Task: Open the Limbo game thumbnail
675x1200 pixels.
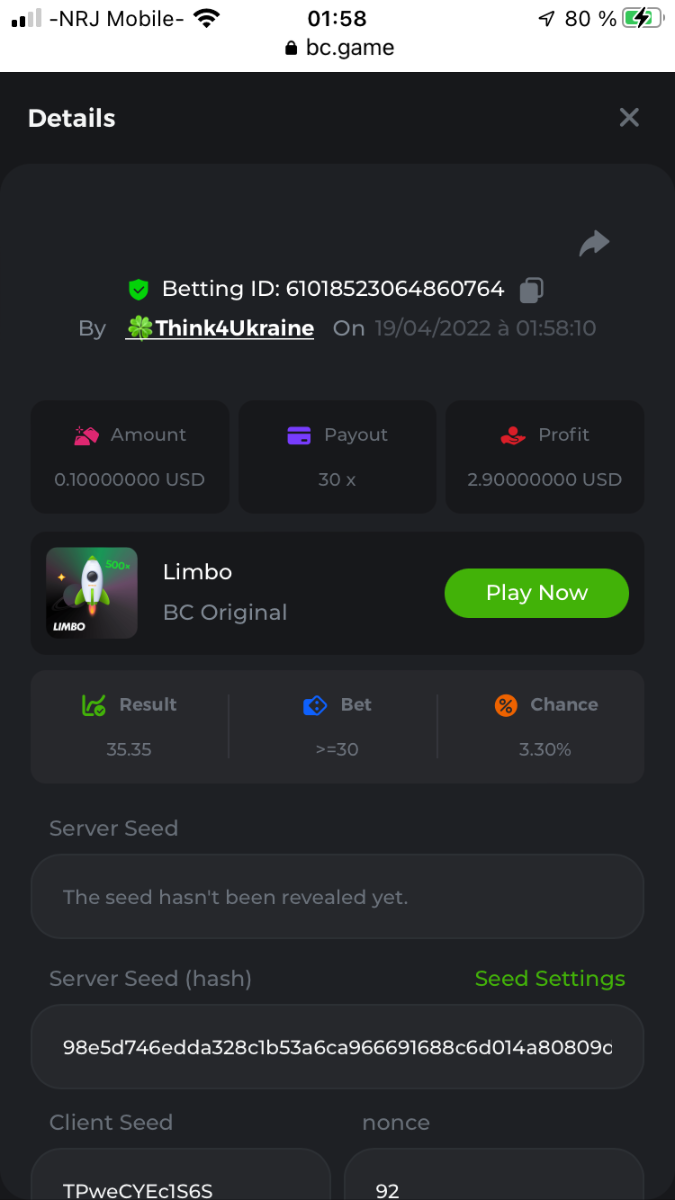Action: [92, 593]
